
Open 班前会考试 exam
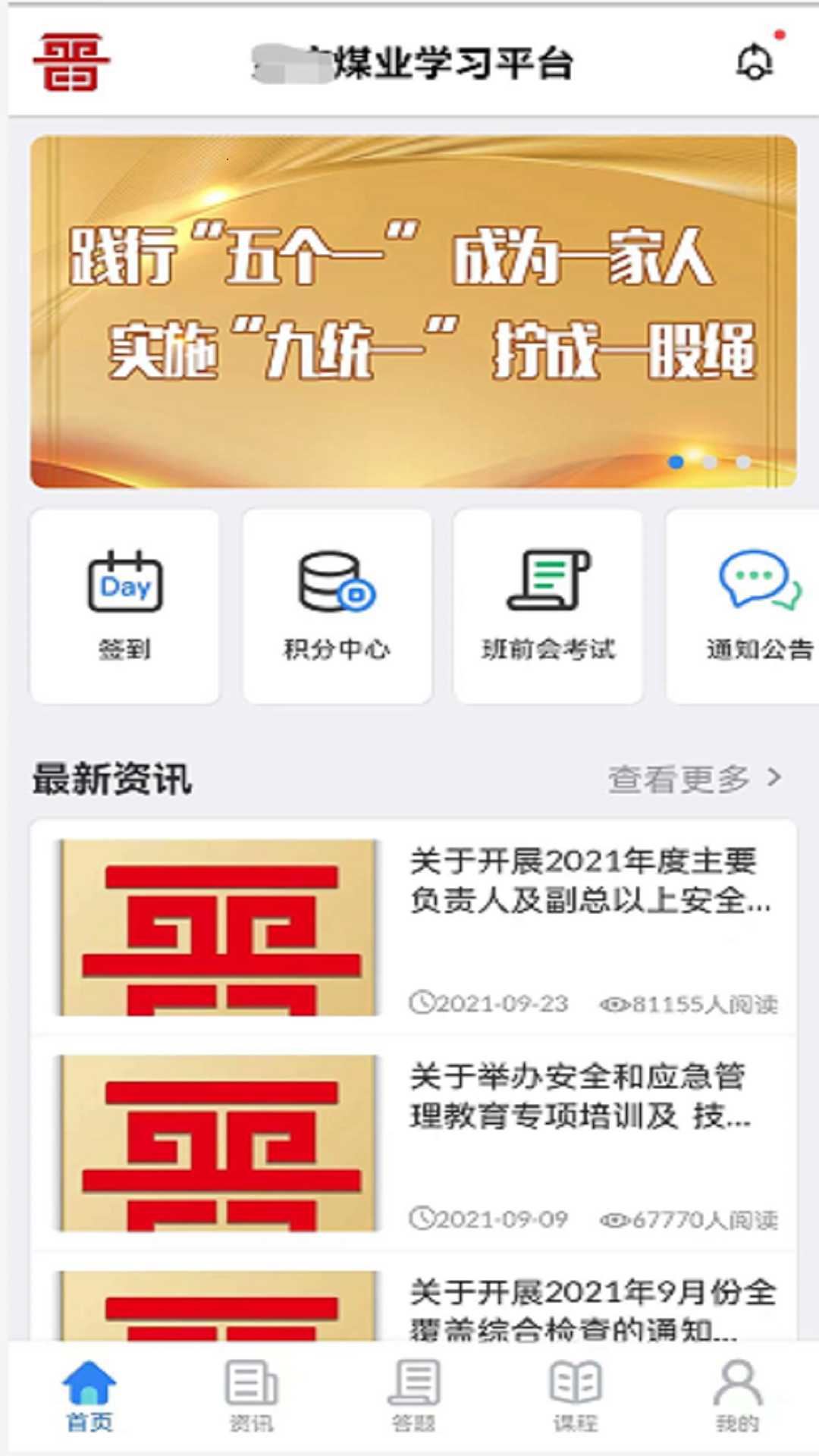click(x=548, y=606)
